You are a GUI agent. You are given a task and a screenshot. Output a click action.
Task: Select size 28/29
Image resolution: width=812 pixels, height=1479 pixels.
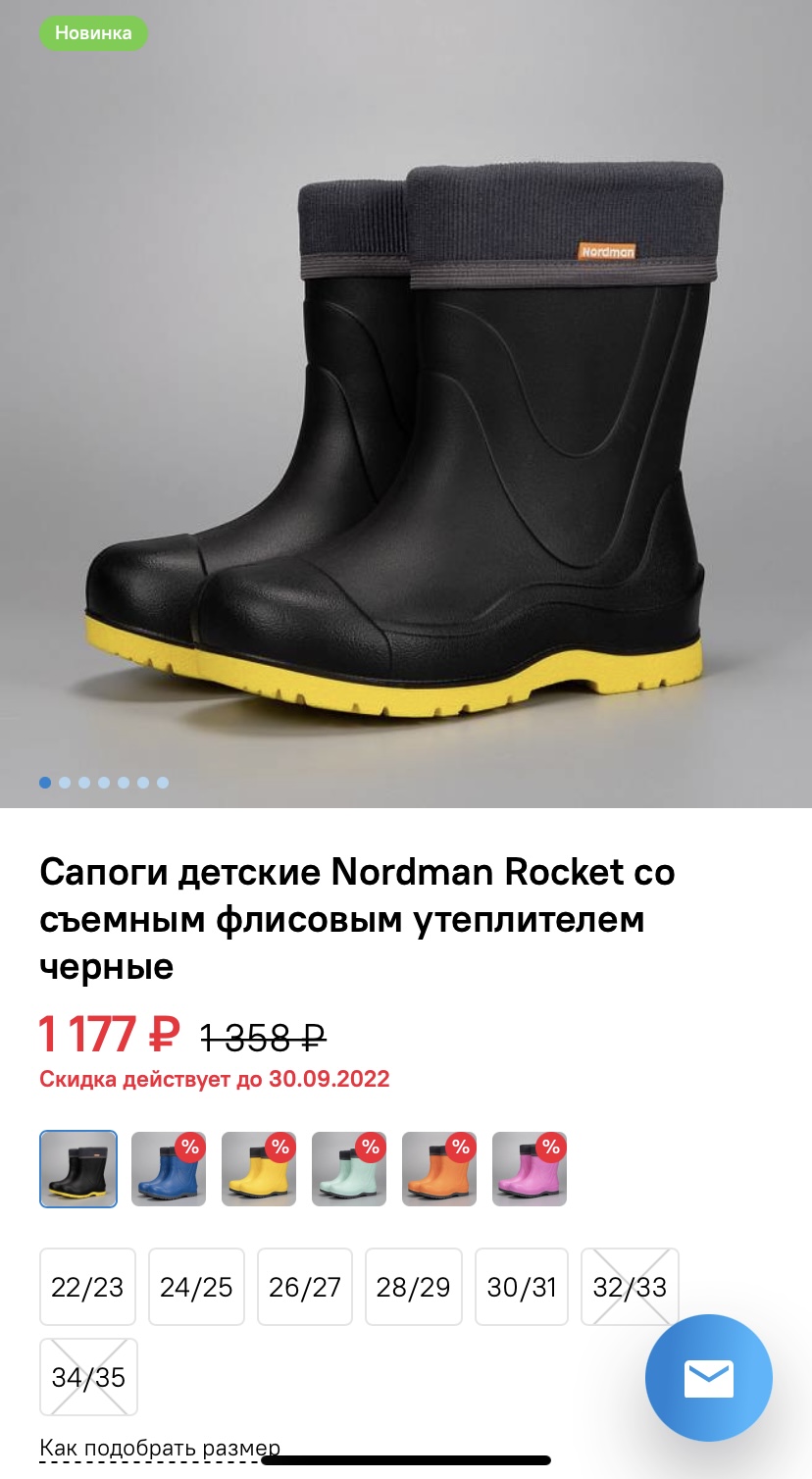[414, 1287]
